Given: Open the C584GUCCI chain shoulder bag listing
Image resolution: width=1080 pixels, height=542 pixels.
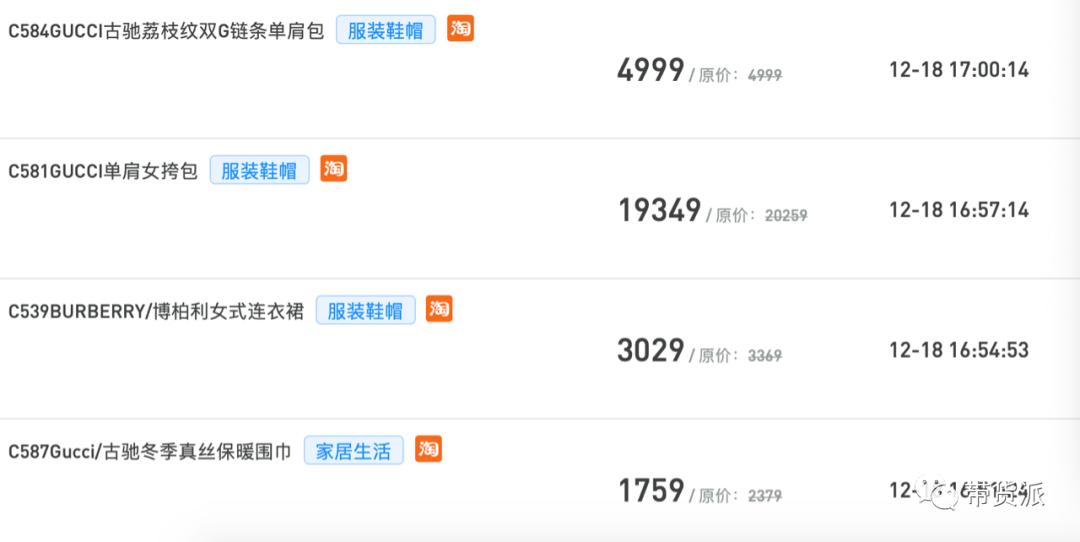Looking at the screenshot, I should pos(166,31).
